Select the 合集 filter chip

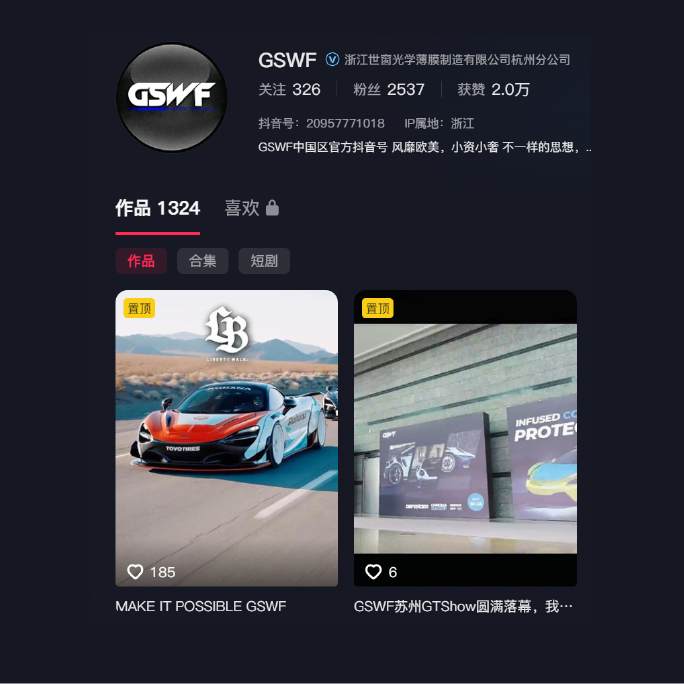pyautogui.click(x=203, y=261)
